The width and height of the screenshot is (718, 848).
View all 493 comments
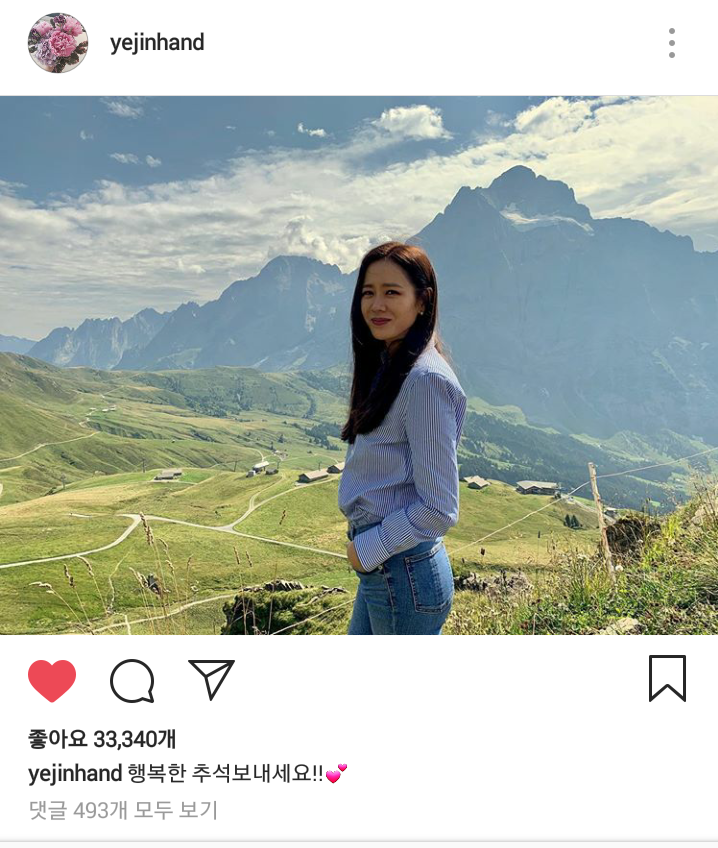pos(122,809)
